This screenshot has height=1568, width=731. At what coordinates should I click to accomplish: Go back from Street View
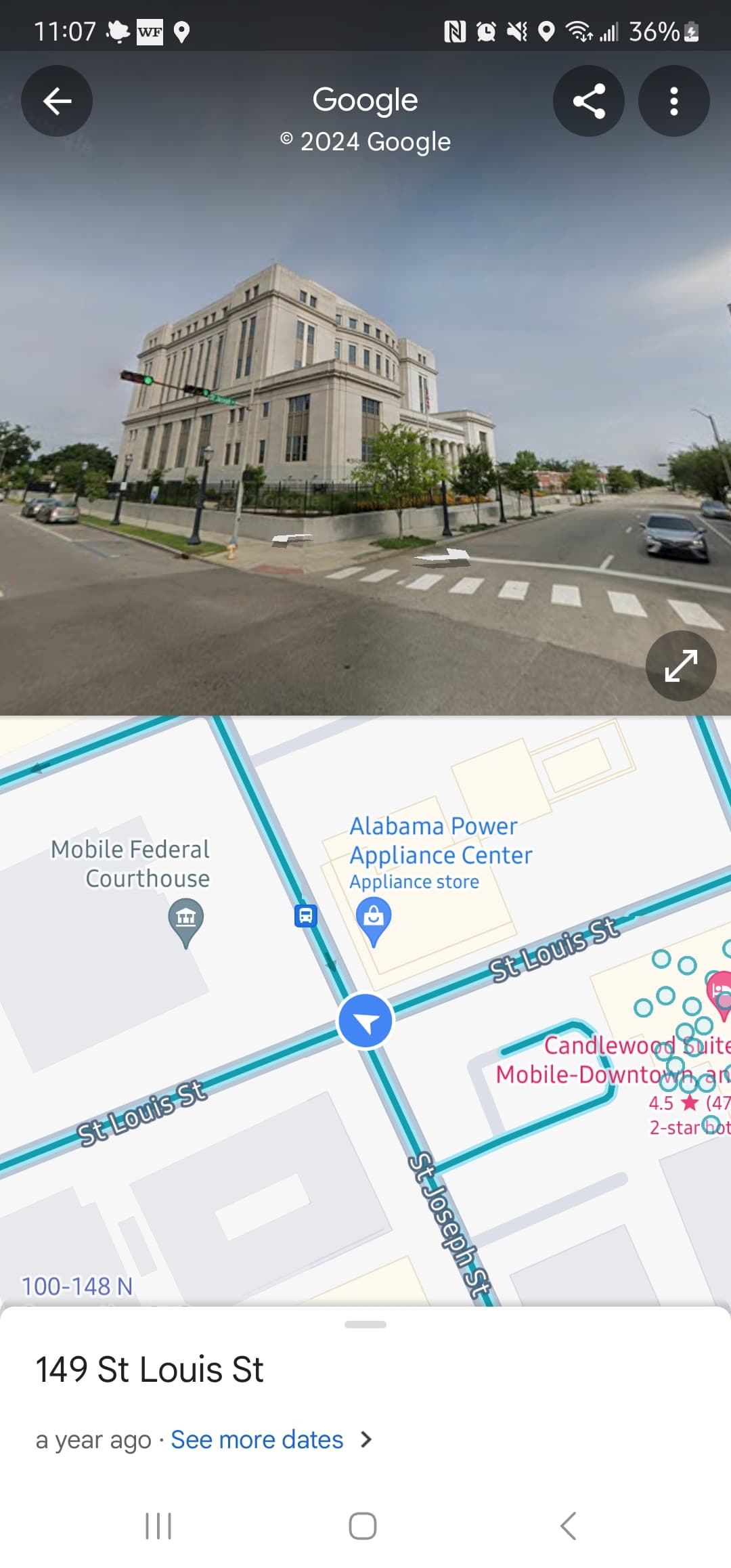click(57, 101)
